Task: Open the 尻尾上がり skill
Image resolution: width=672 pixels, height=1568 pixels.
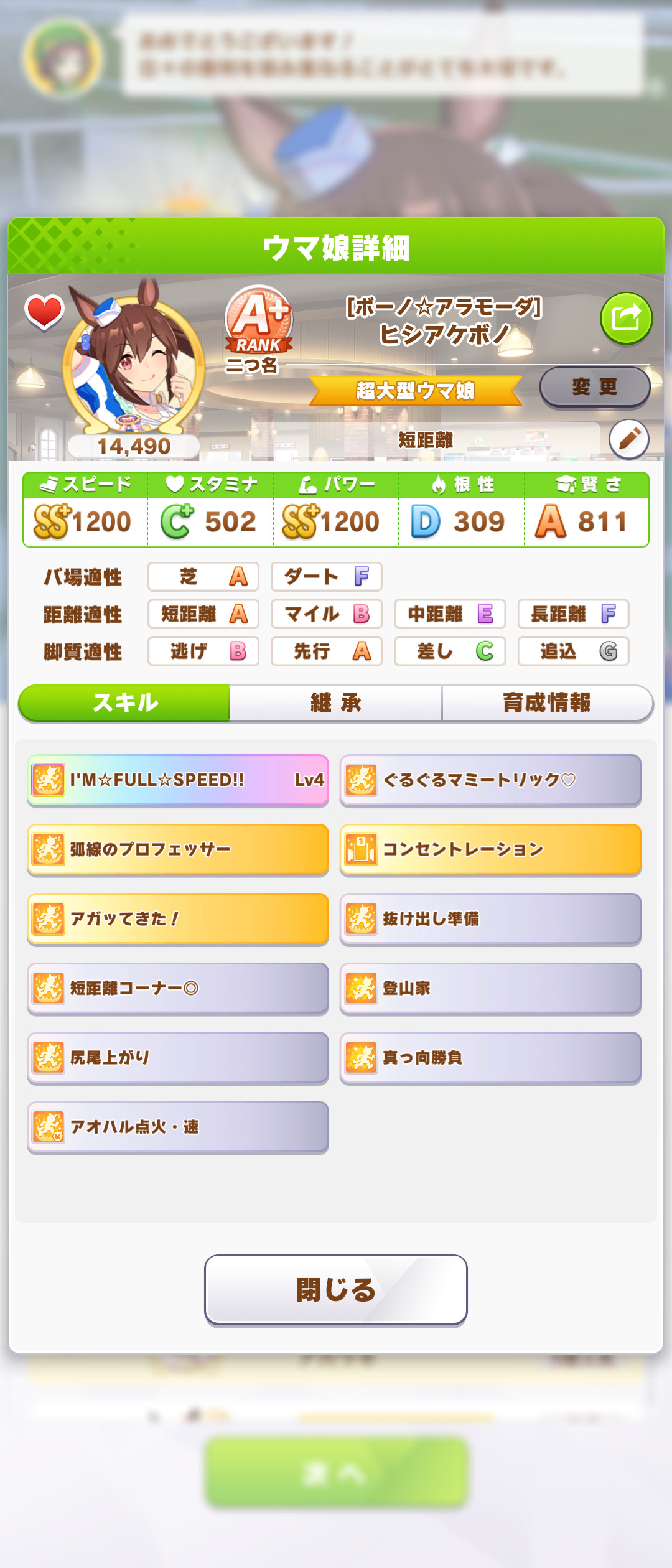Action: 178,1058
